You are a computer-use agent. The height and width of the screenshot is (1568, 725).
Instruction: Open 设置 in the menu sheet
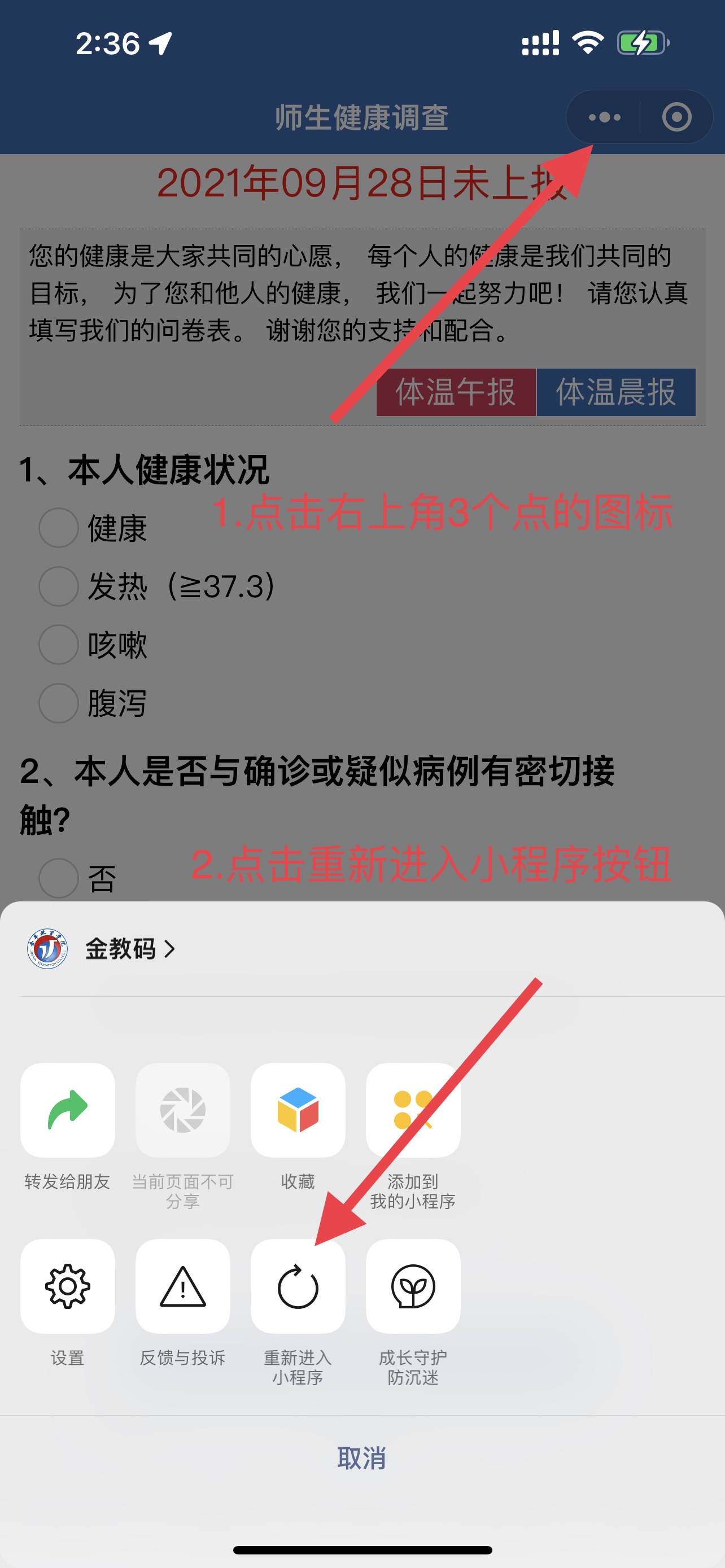(x=68, y=1286)
